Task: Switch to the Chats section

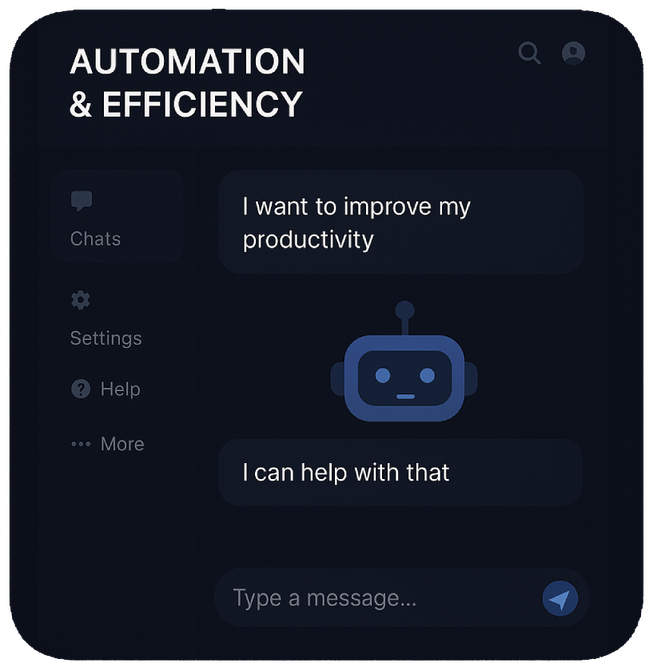Action: coord(96,219)
